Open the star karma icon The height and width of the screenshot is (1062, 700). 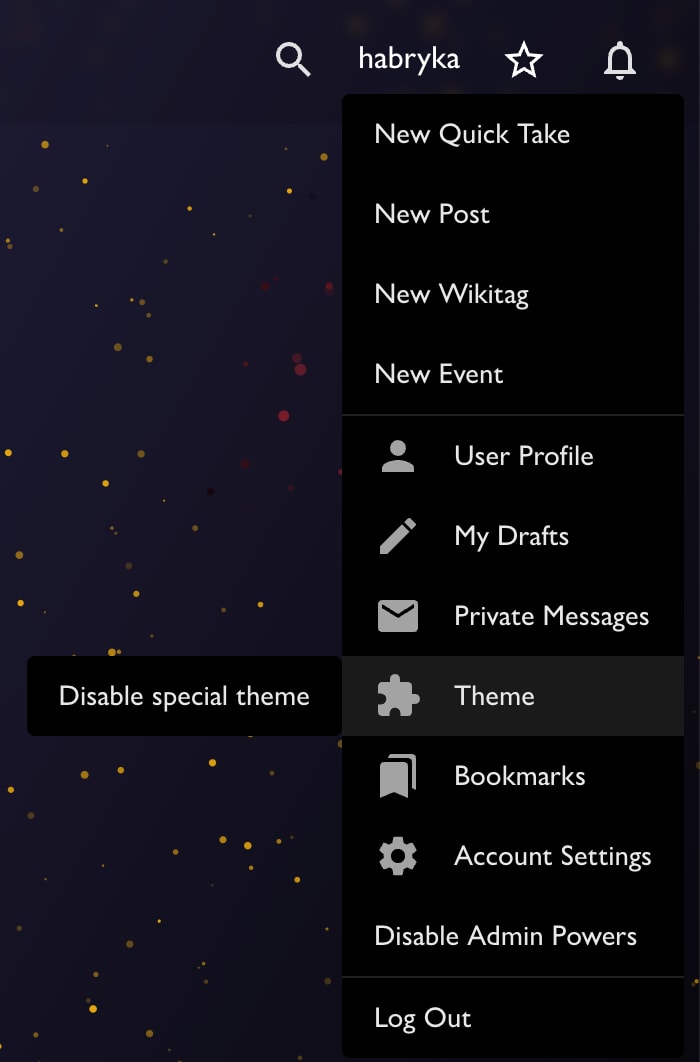523,61
